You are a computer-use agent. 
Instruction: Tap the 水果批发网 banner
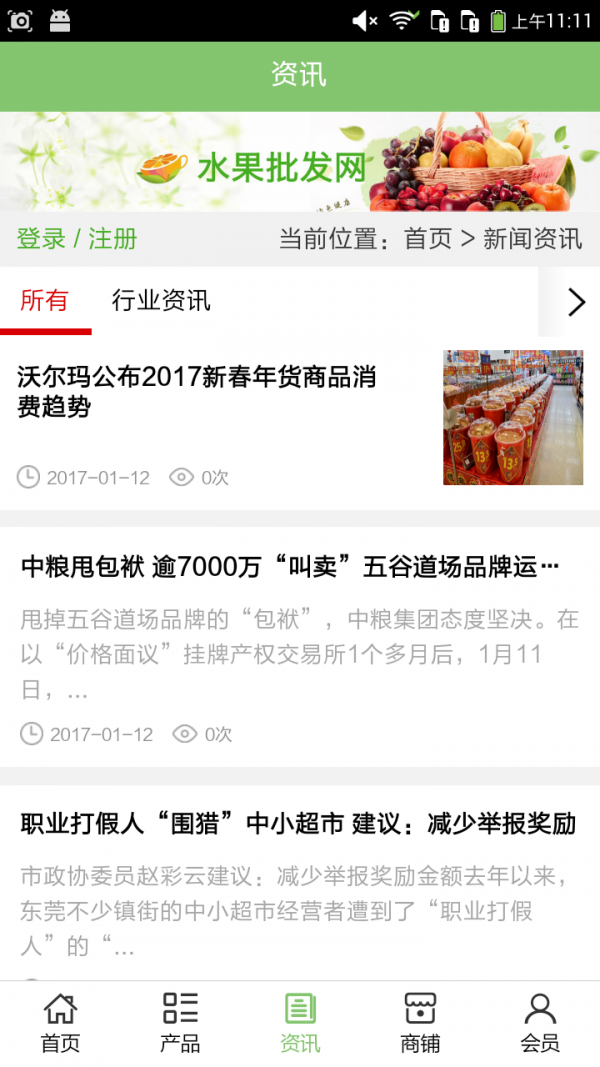click(x=300, y=162)
